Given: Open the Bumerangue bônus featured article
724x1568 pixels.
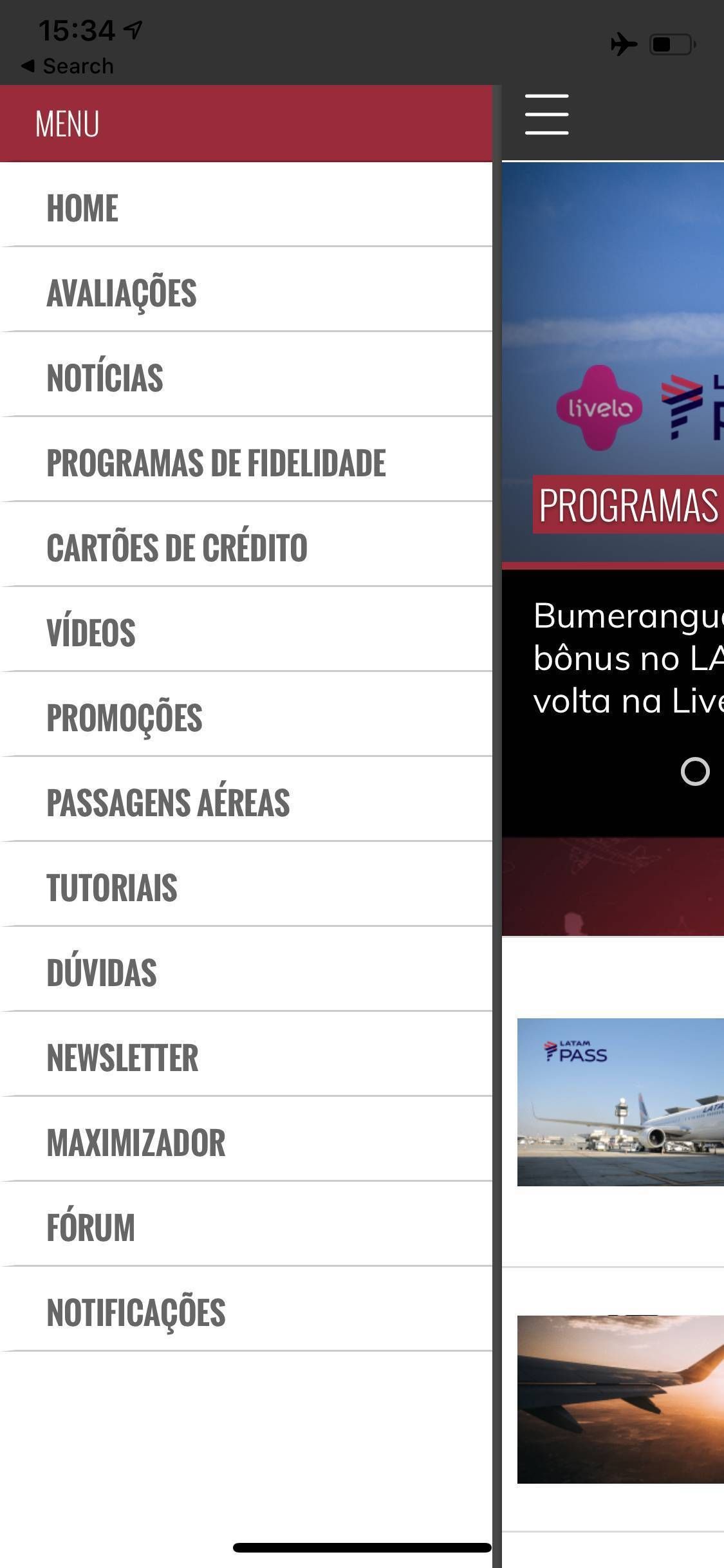Looking at the screenshot, I should pyautogui.click(x=627, y=658).
